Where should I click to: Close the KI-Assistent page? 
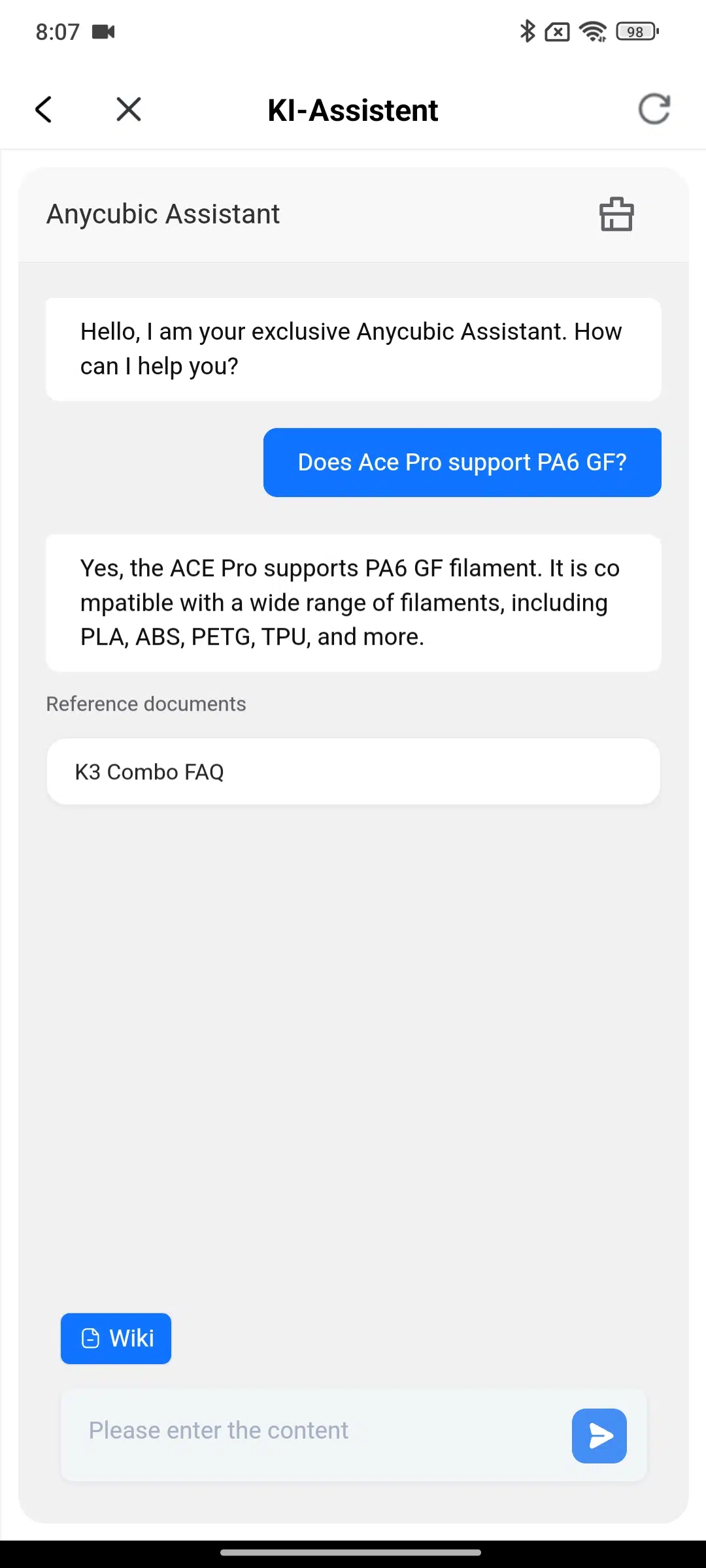129,109
